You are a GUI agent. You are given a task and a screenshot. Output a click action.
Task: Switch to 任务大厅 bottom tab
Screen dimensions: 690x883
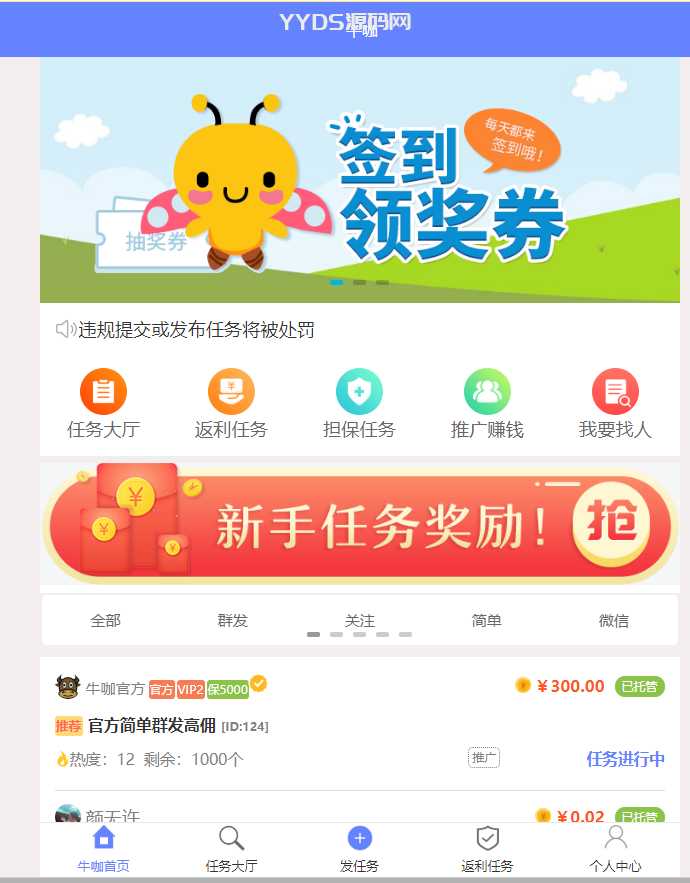point(231,851)
